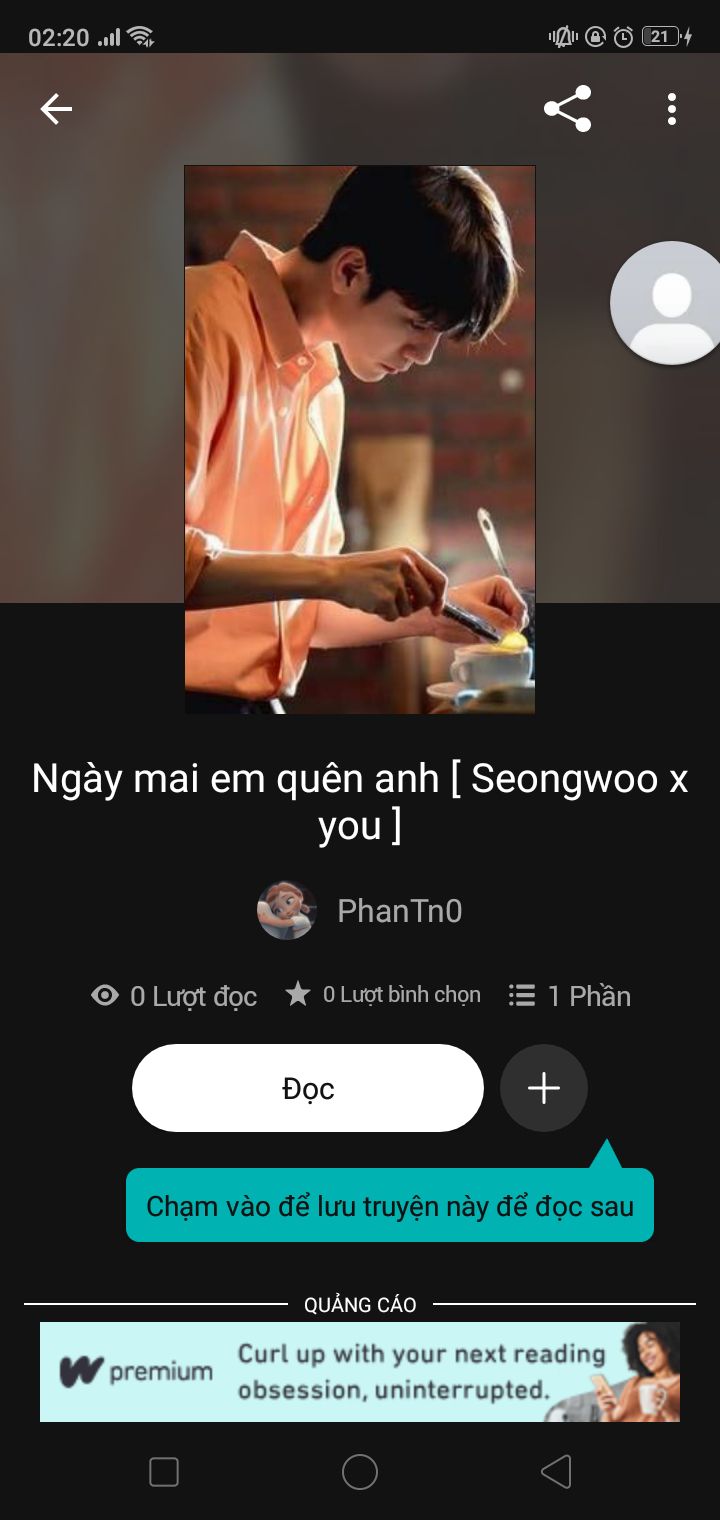
Task: Go to the system home screen
Action: (x=360, y=1472)
